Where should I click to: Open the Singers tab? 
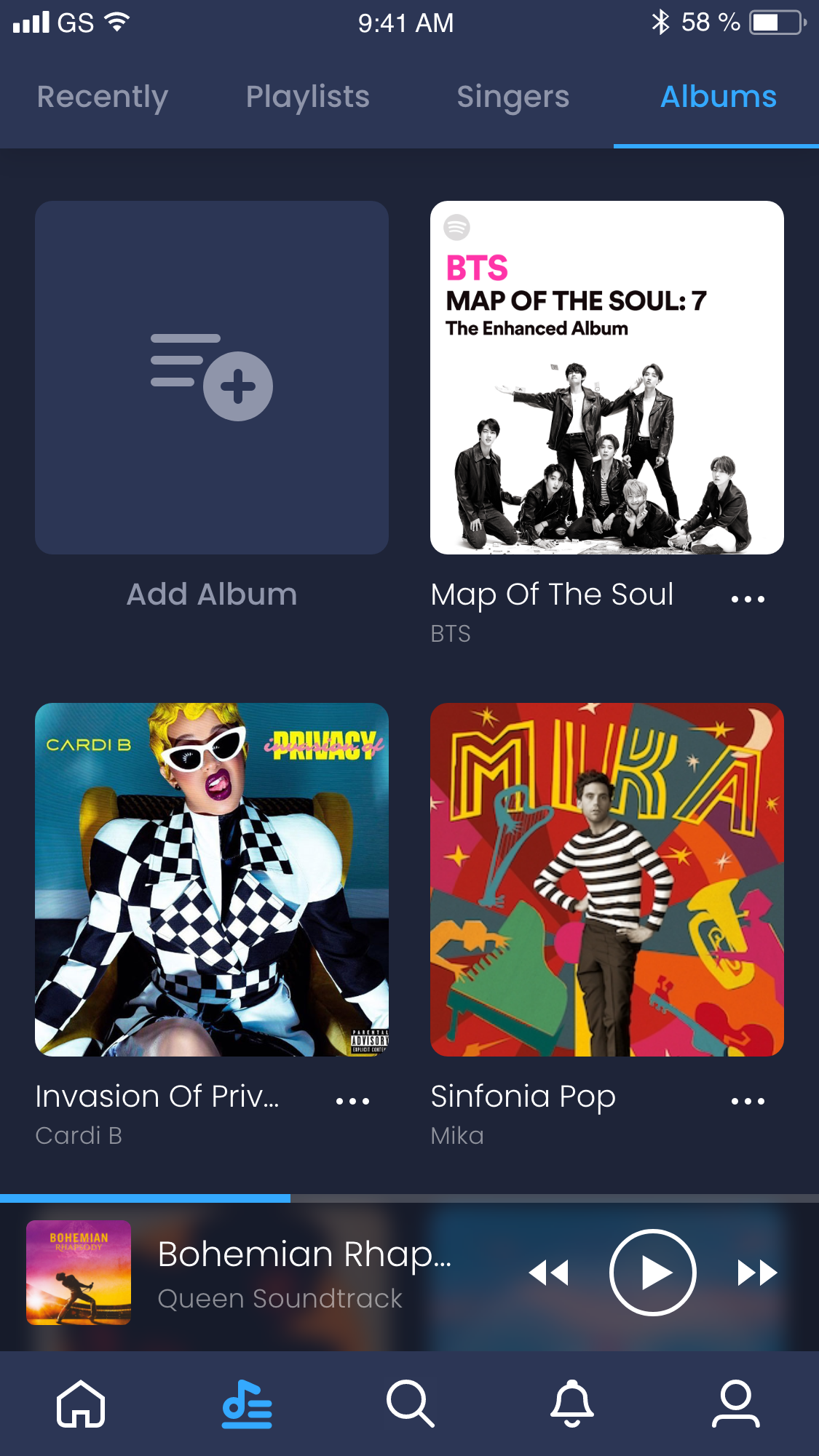[513, 98]
